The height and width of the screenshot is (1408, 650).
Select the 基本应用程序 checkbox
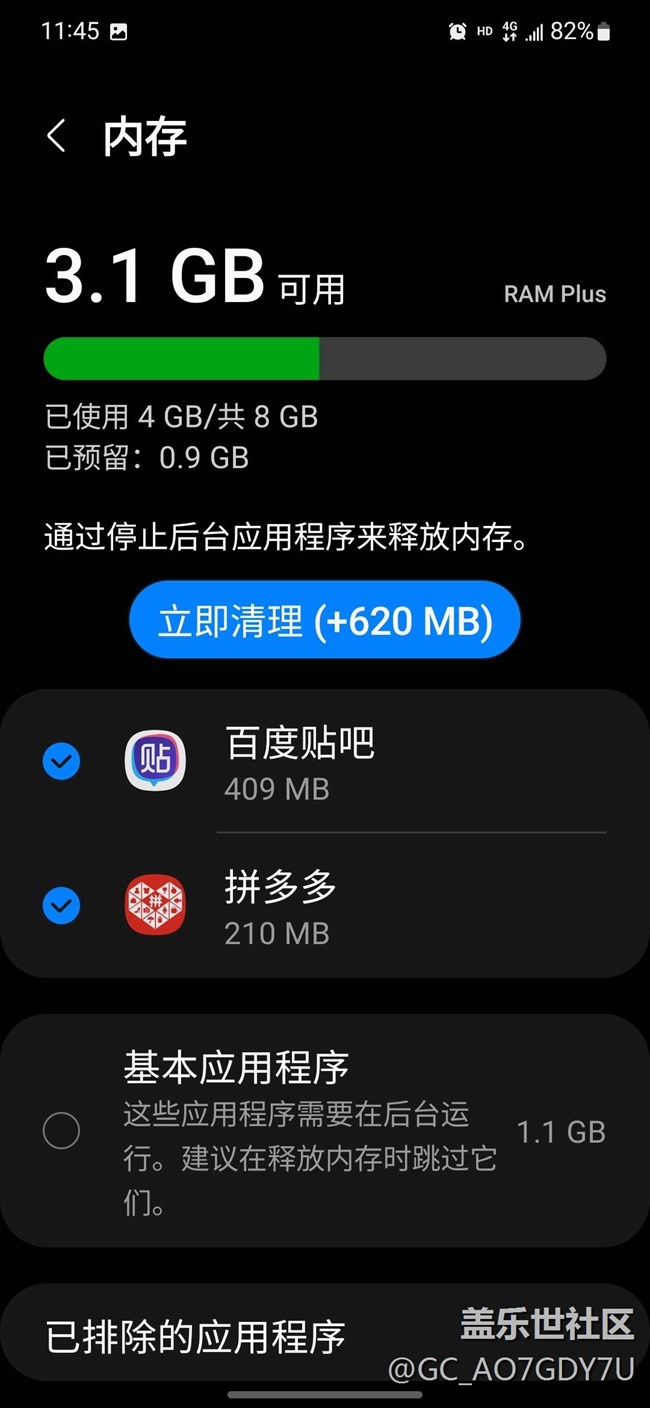[x=62, y=1131]
